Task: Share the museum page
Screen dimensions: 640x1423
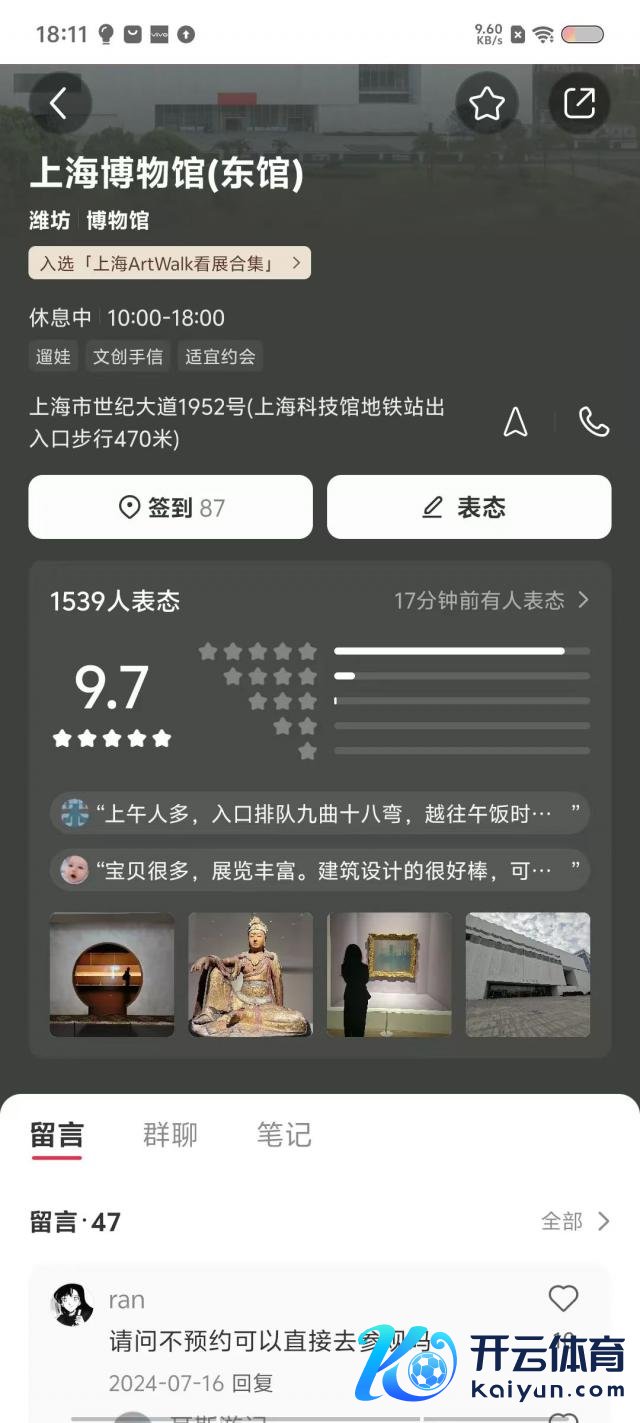Action: pyautogui.click(x=579, y=103)
